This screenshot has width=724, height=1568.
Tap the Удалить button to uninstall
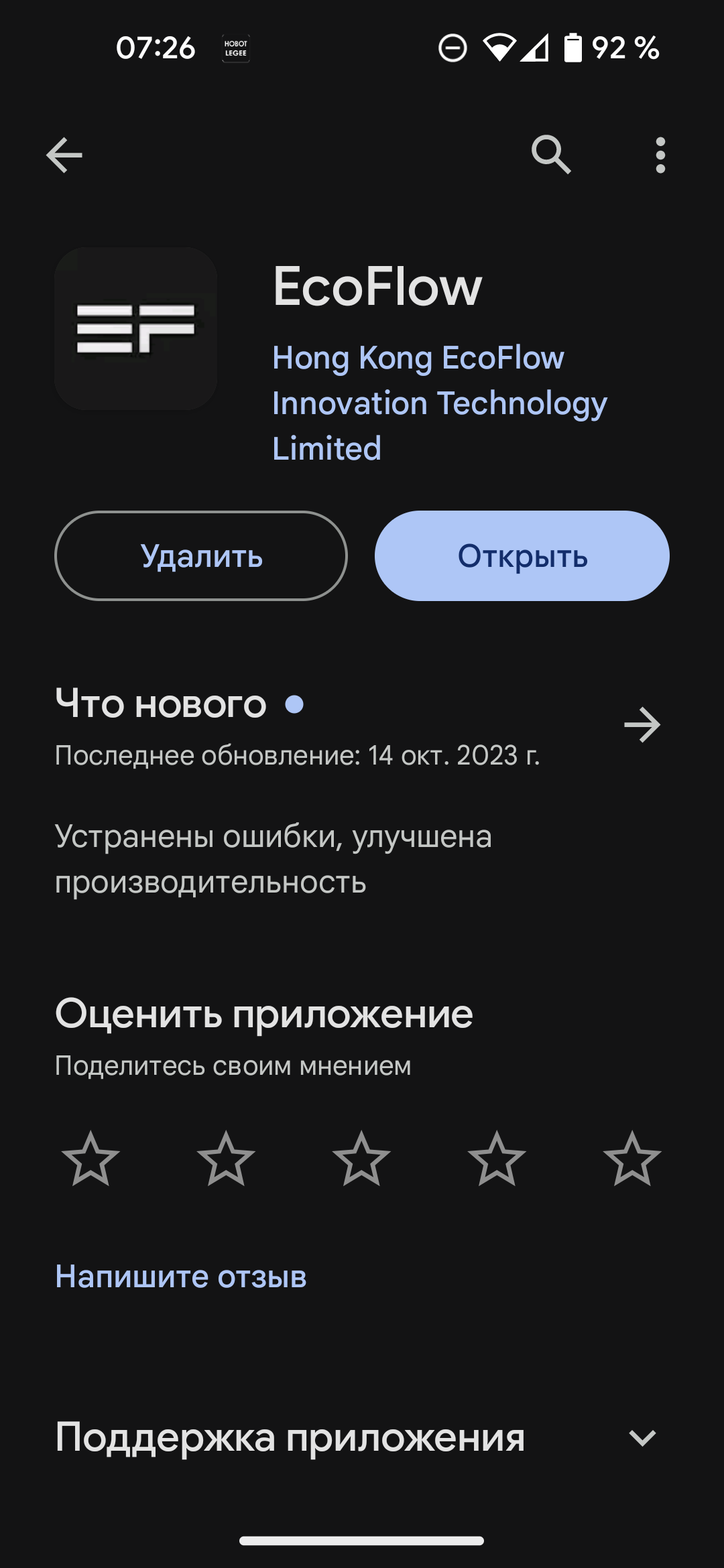pos(201,556)
